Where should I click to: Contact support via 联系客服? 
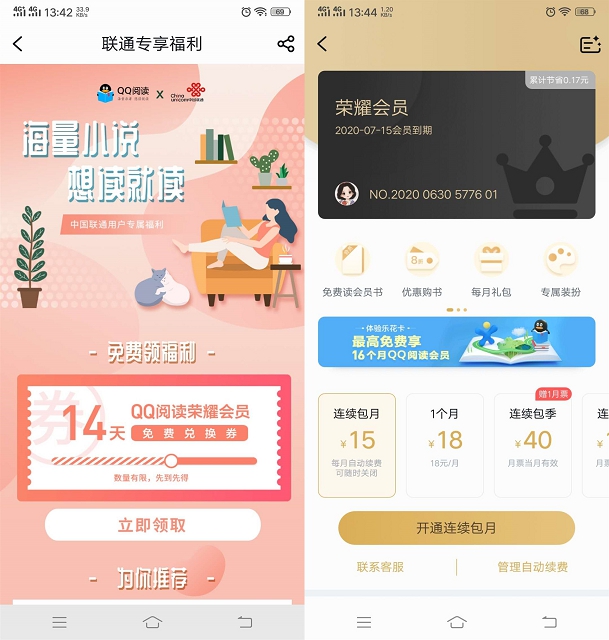(380, 567)
